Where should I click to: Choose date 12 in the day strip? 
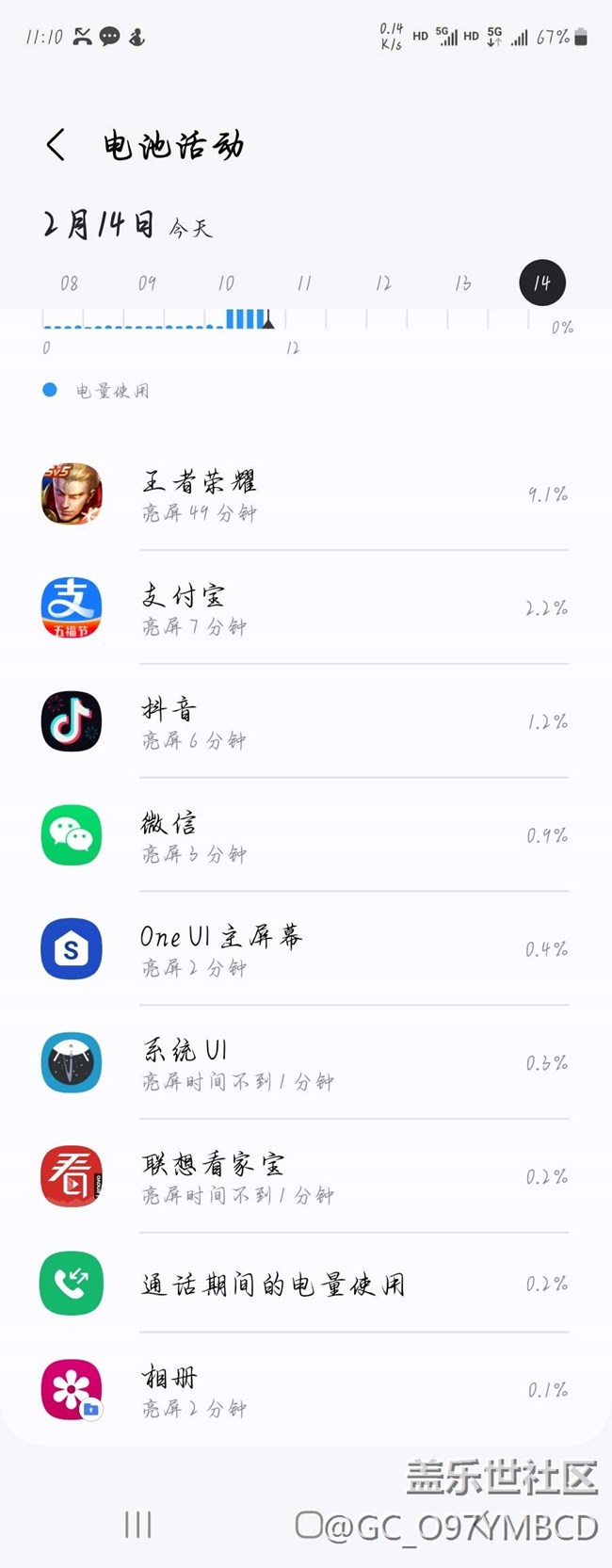pos(383,283)
